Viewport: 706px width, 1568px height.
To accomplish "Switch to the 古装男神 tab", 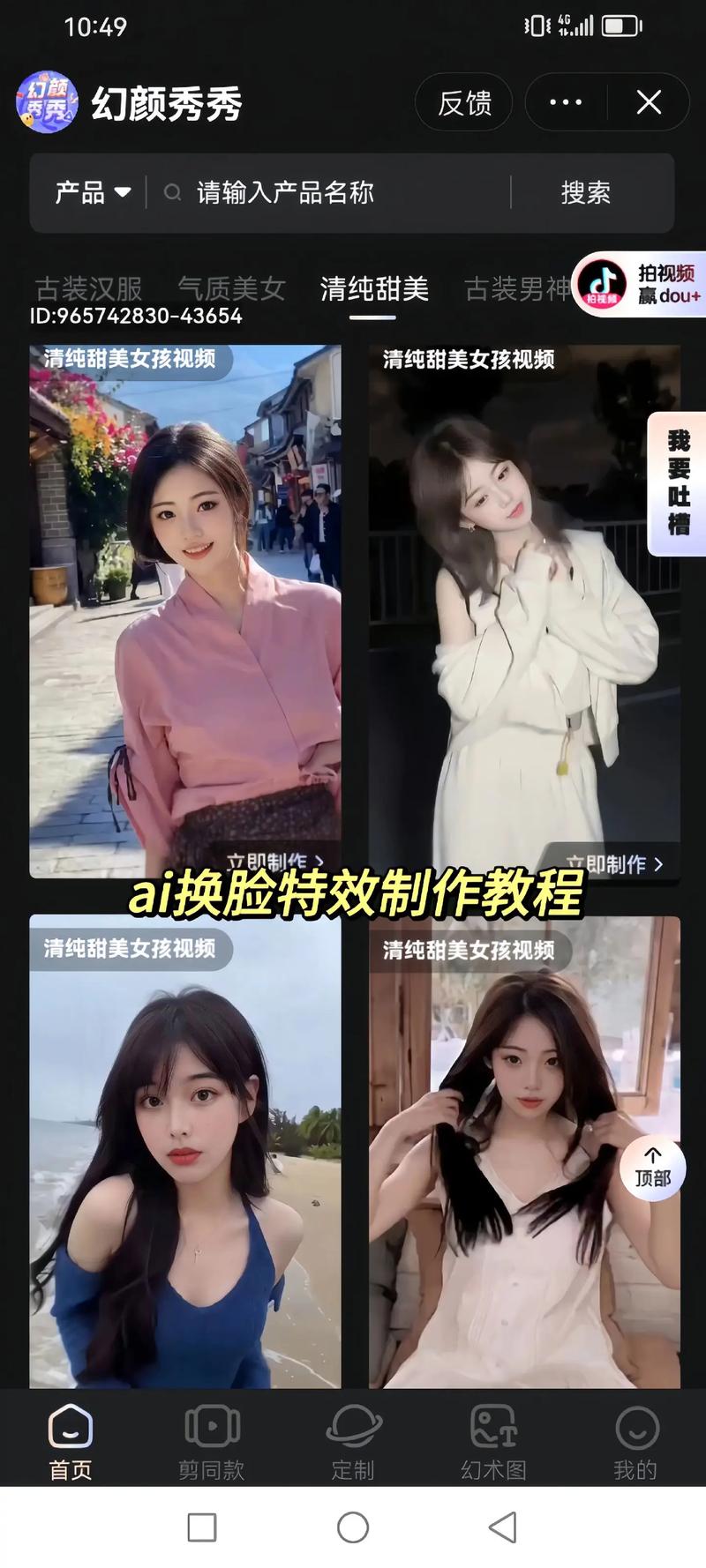I will pos(516,288).
